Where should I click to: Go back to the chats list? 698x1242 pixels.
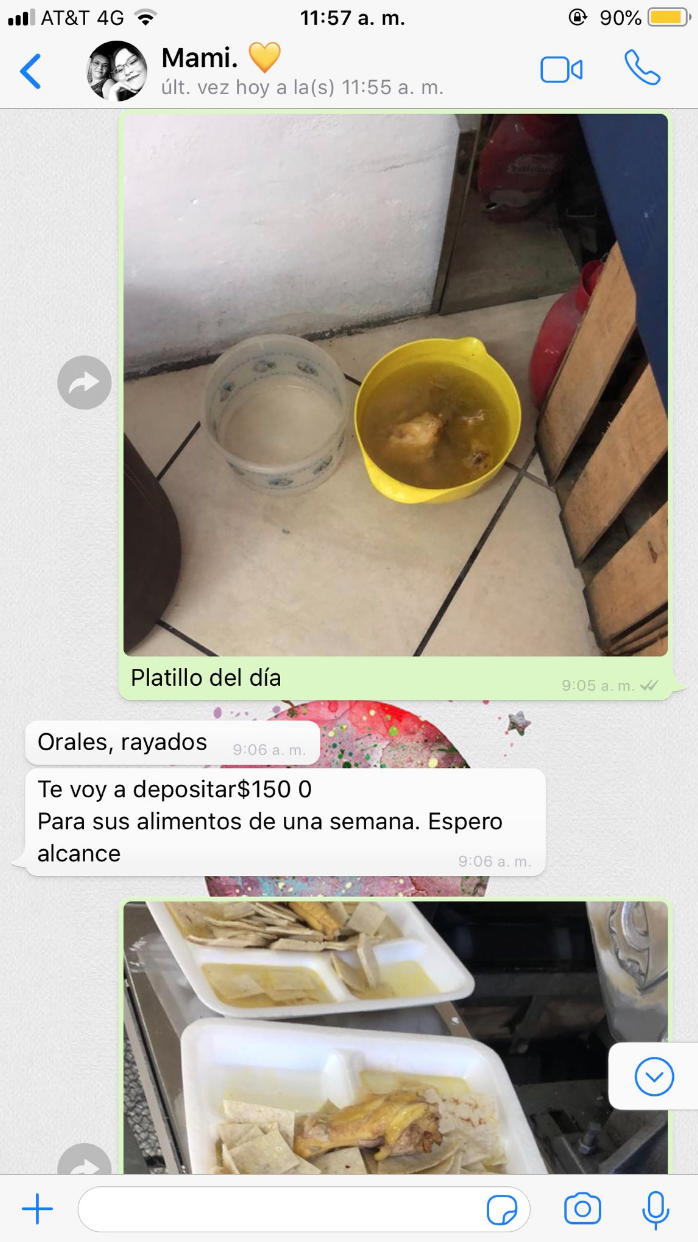coord(31,71)
